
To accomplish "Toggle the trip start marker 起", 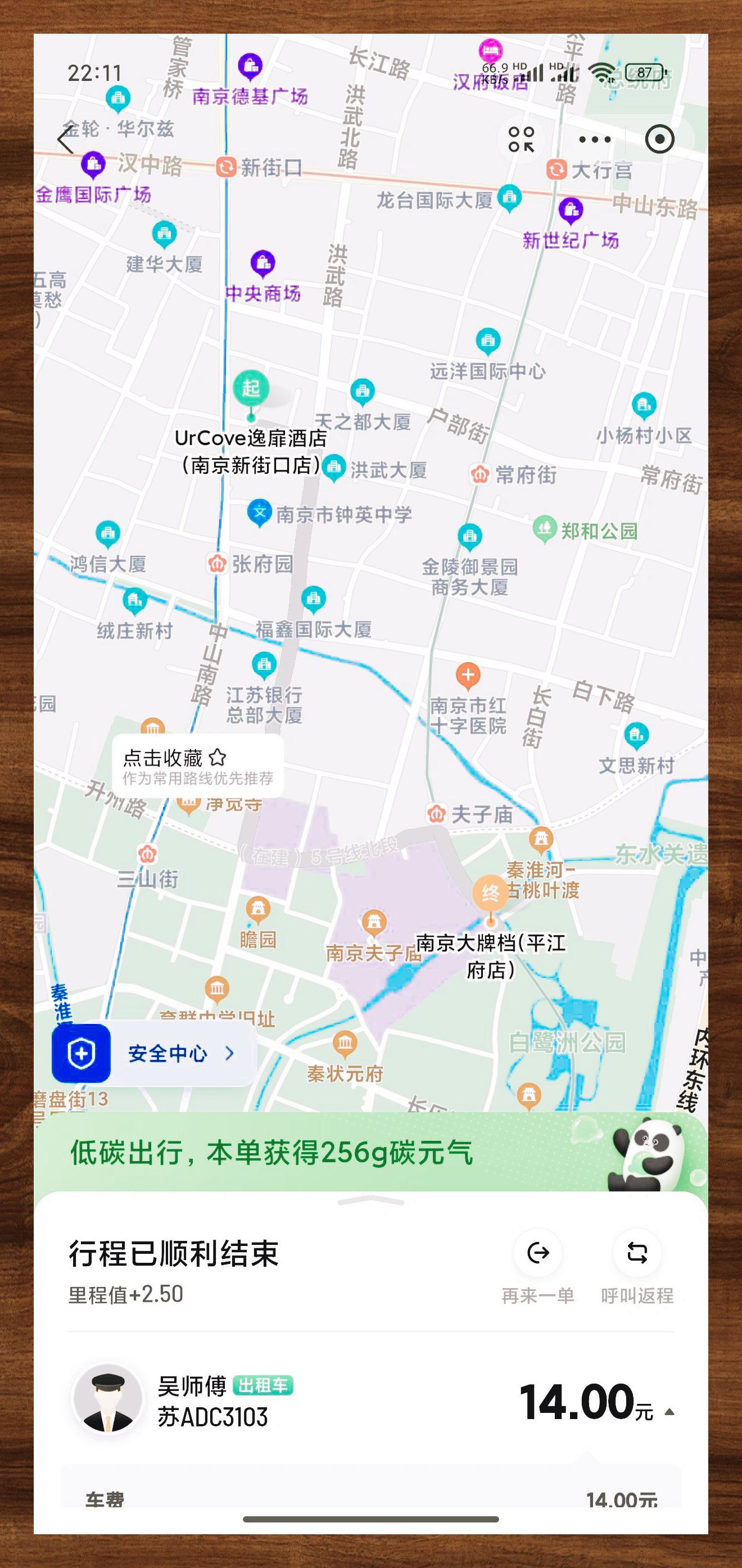I will click(x=251, y=387).
